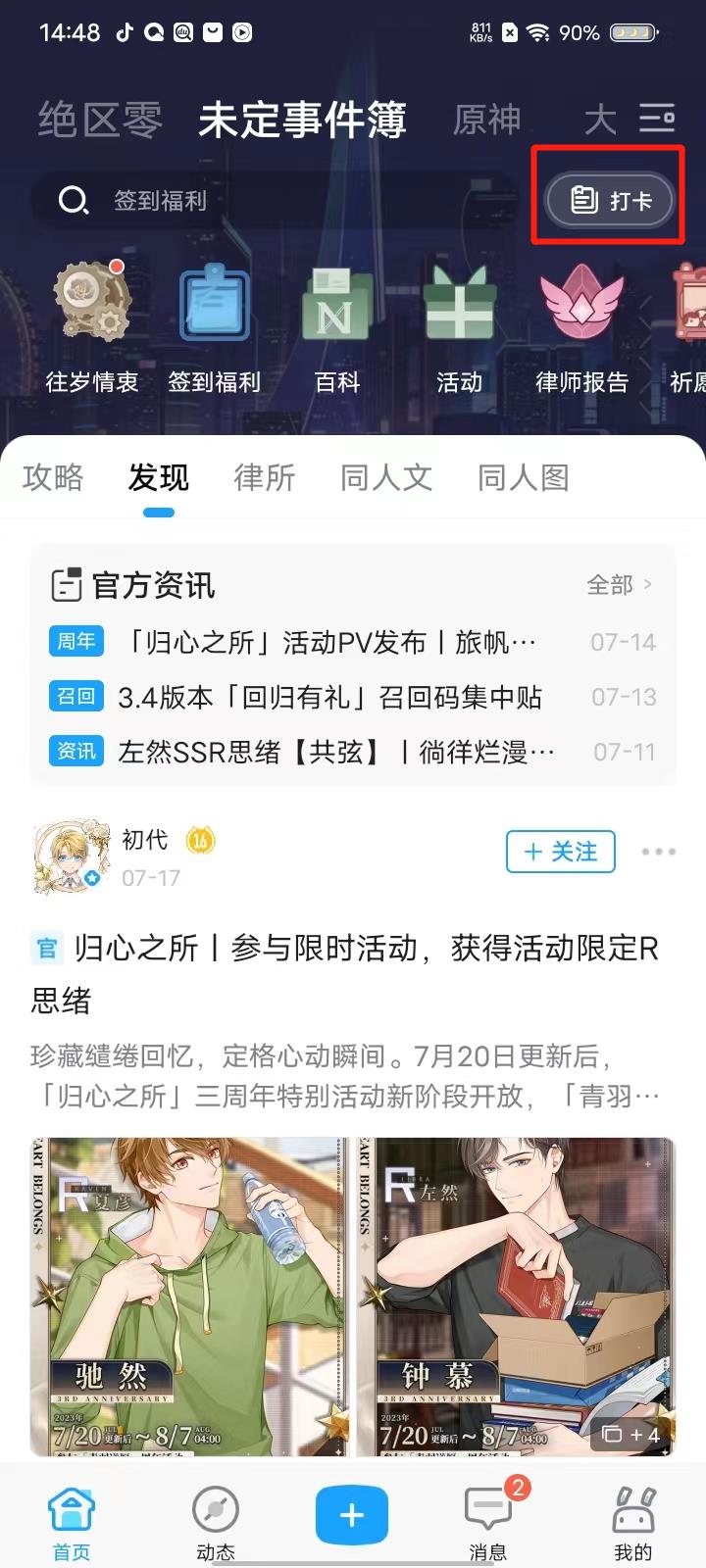This screenshot has height=1568, width=706.
Task: Open the 打卡 check-in button
Action: (x=611, y=201)
